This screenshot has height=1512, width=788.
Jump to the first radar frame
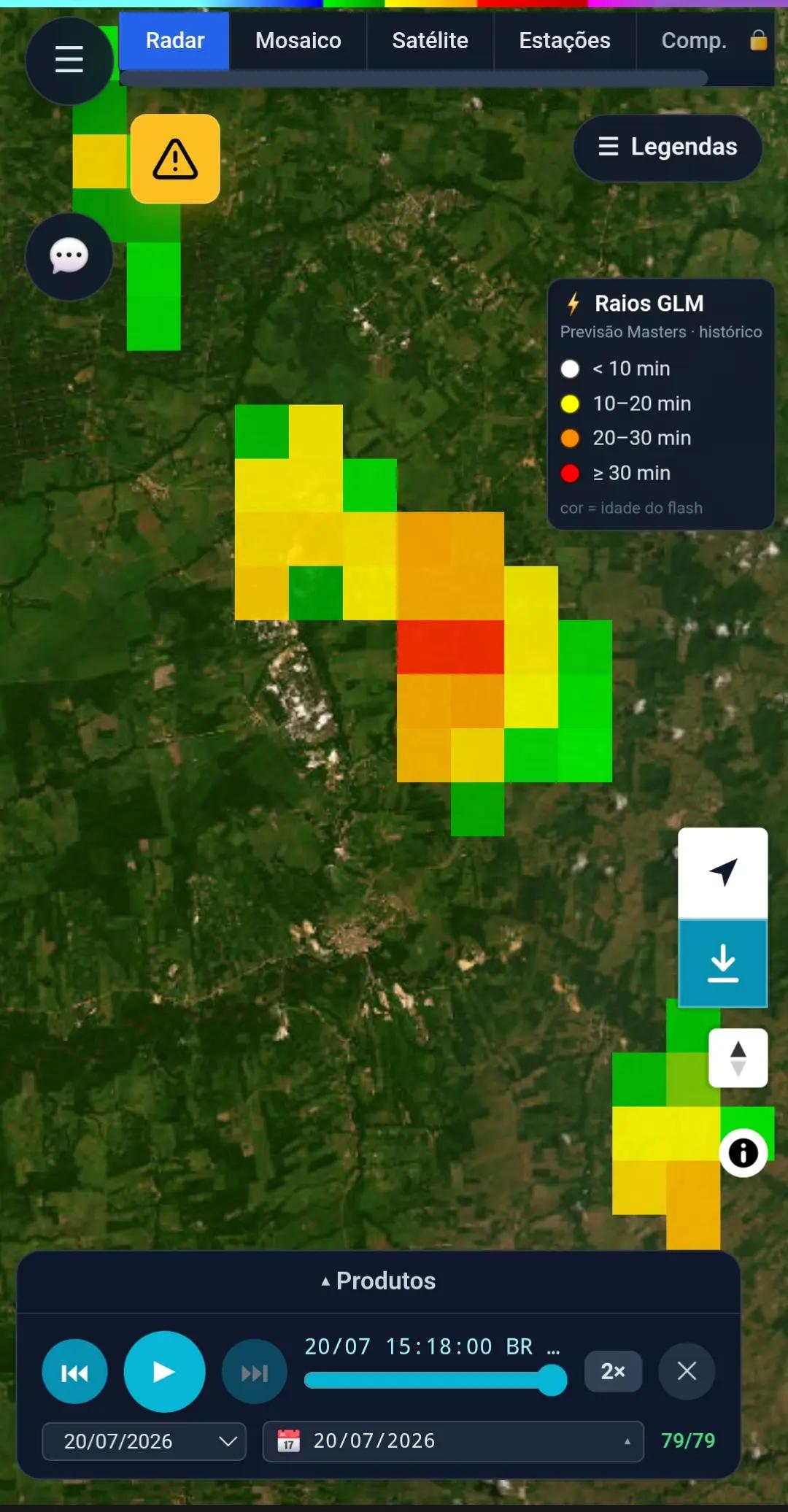74,1372
